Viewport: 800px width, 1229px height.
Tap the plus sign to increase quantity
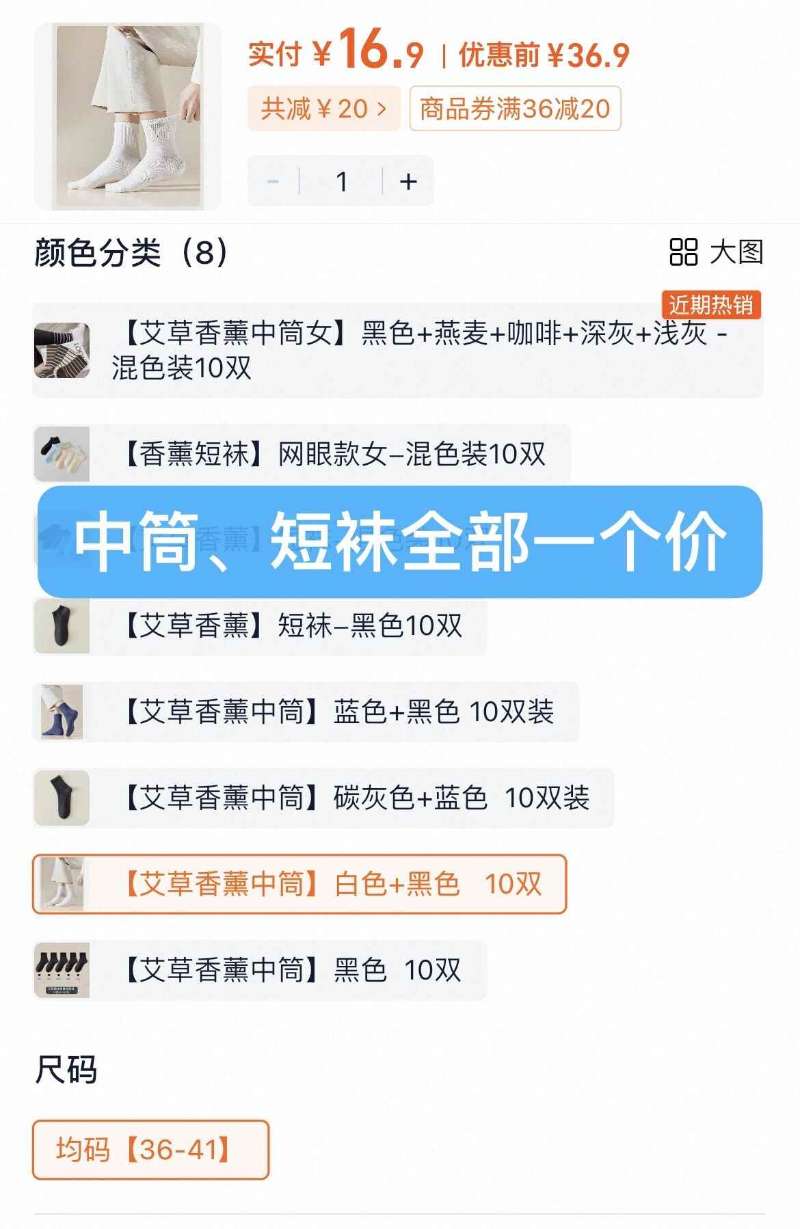406,181
